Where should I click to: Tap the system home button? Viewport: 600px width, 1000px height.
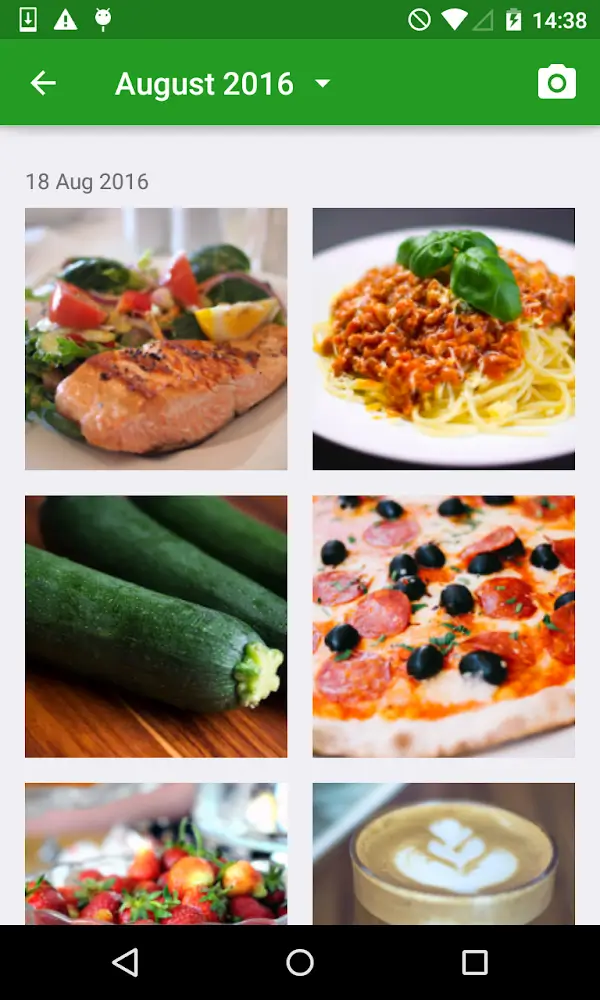pos(300,962)
